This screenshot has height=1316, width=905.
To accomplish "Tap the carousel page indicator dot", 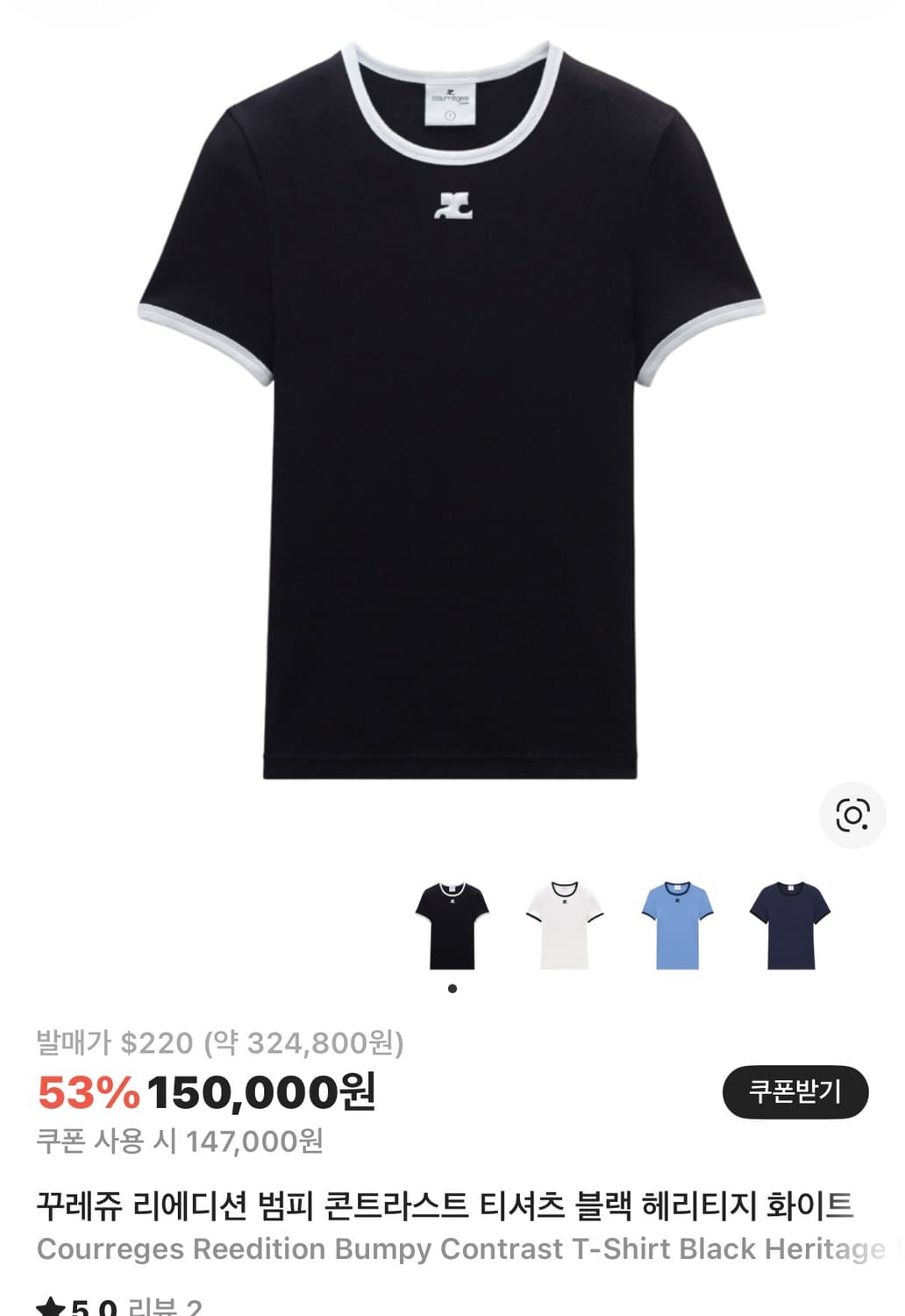I will [452, 989].
